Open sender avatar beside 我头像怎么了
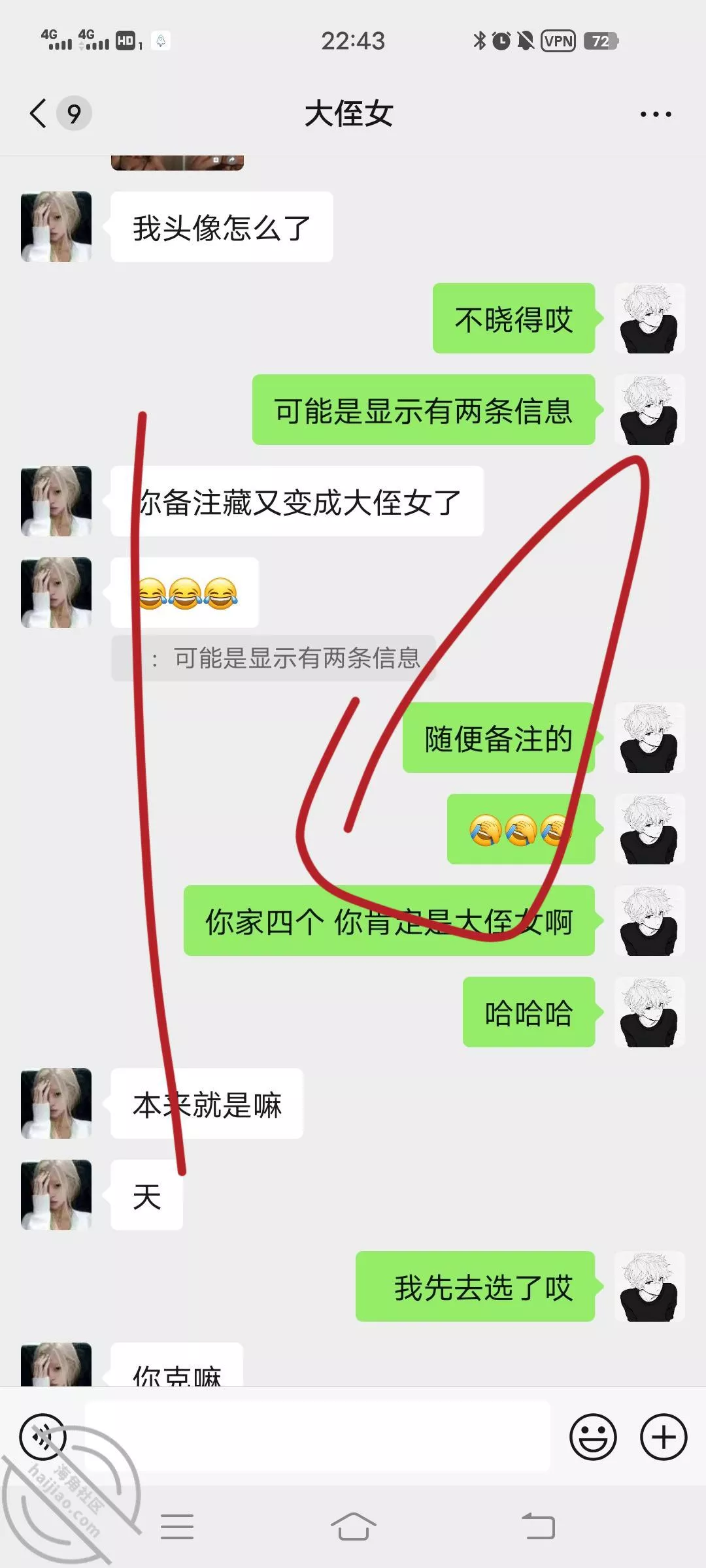Image resolution: width=706 pixels, height=1568 pixels. (x=56, y=227)
